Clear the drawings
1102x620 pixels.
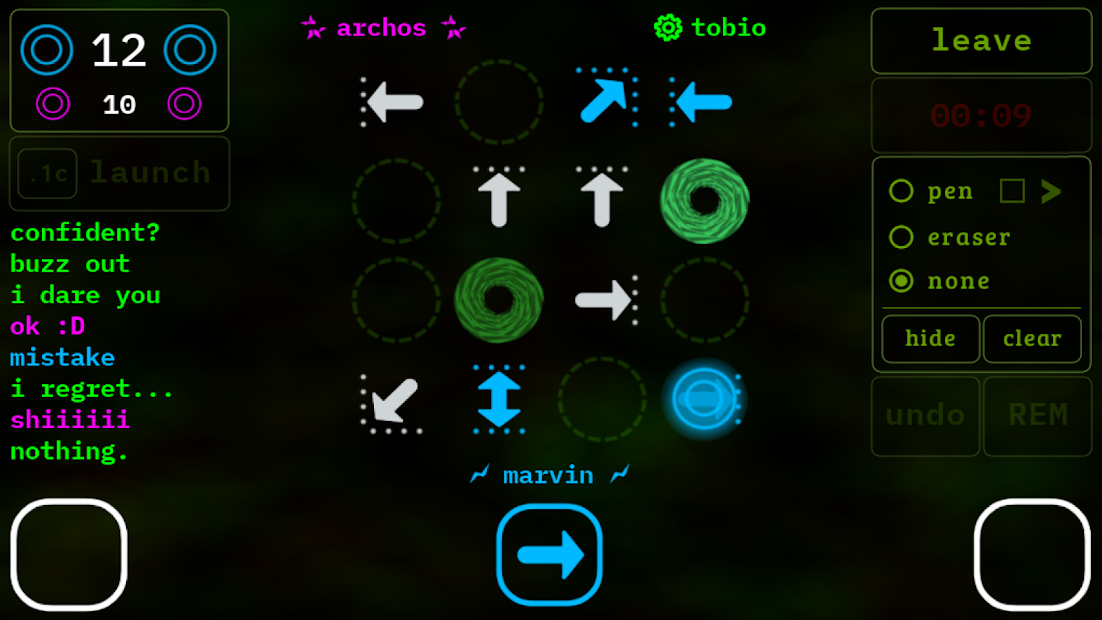[x=1032, y=338]
